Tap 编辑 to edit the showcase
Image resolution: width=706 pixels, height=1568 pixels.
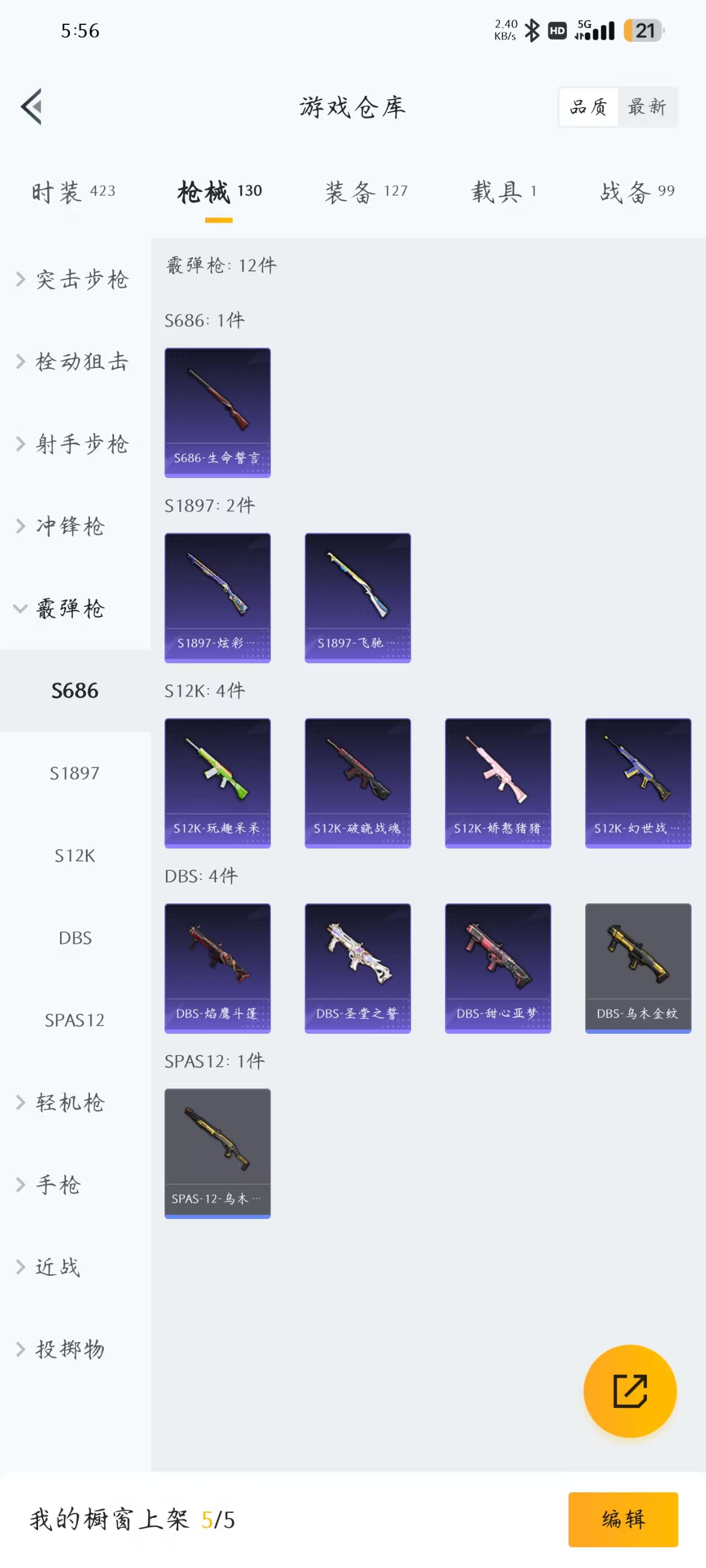click(623, 1519)
